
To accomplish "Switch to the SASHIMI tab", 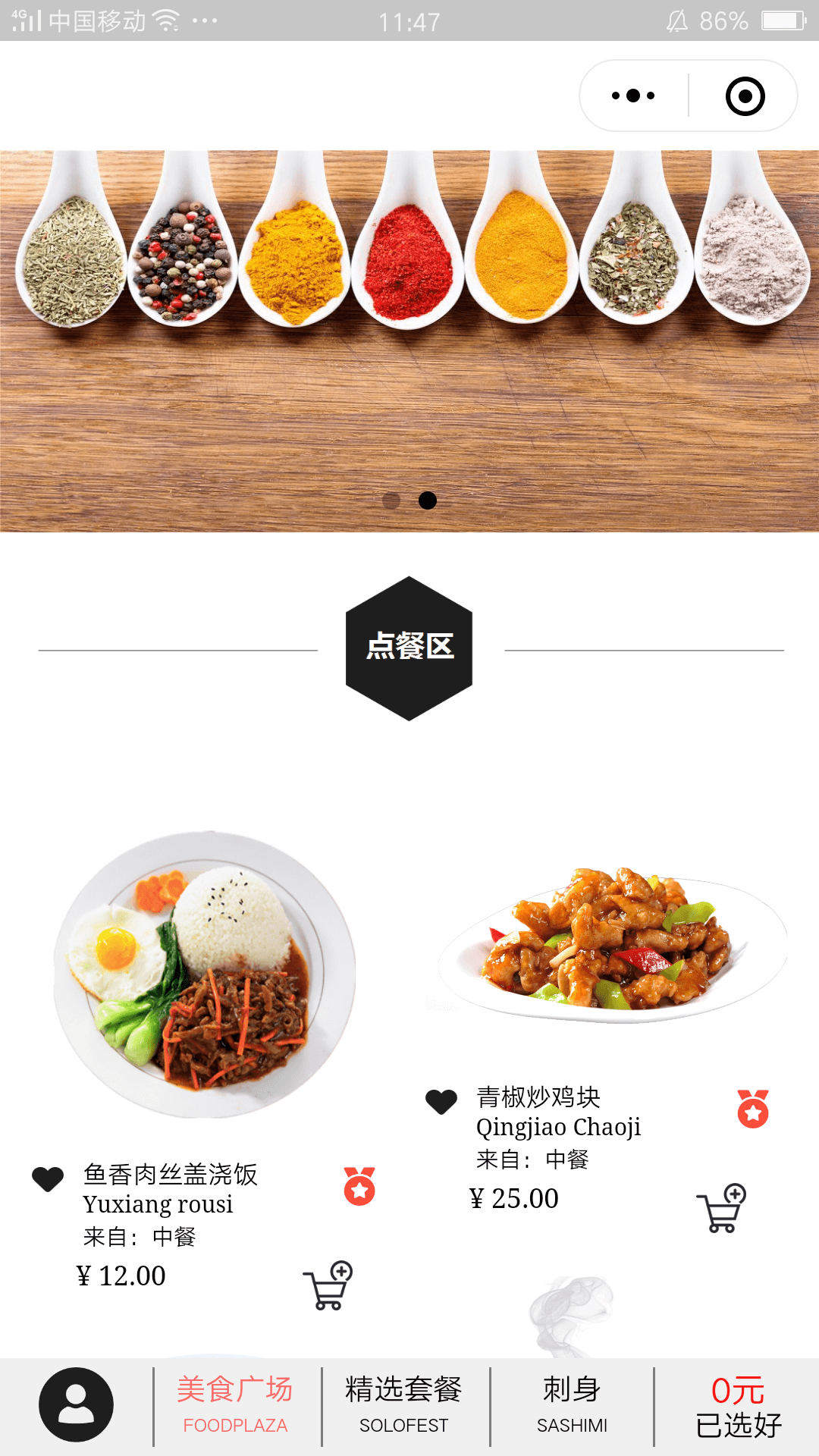I will point(572,1406).
